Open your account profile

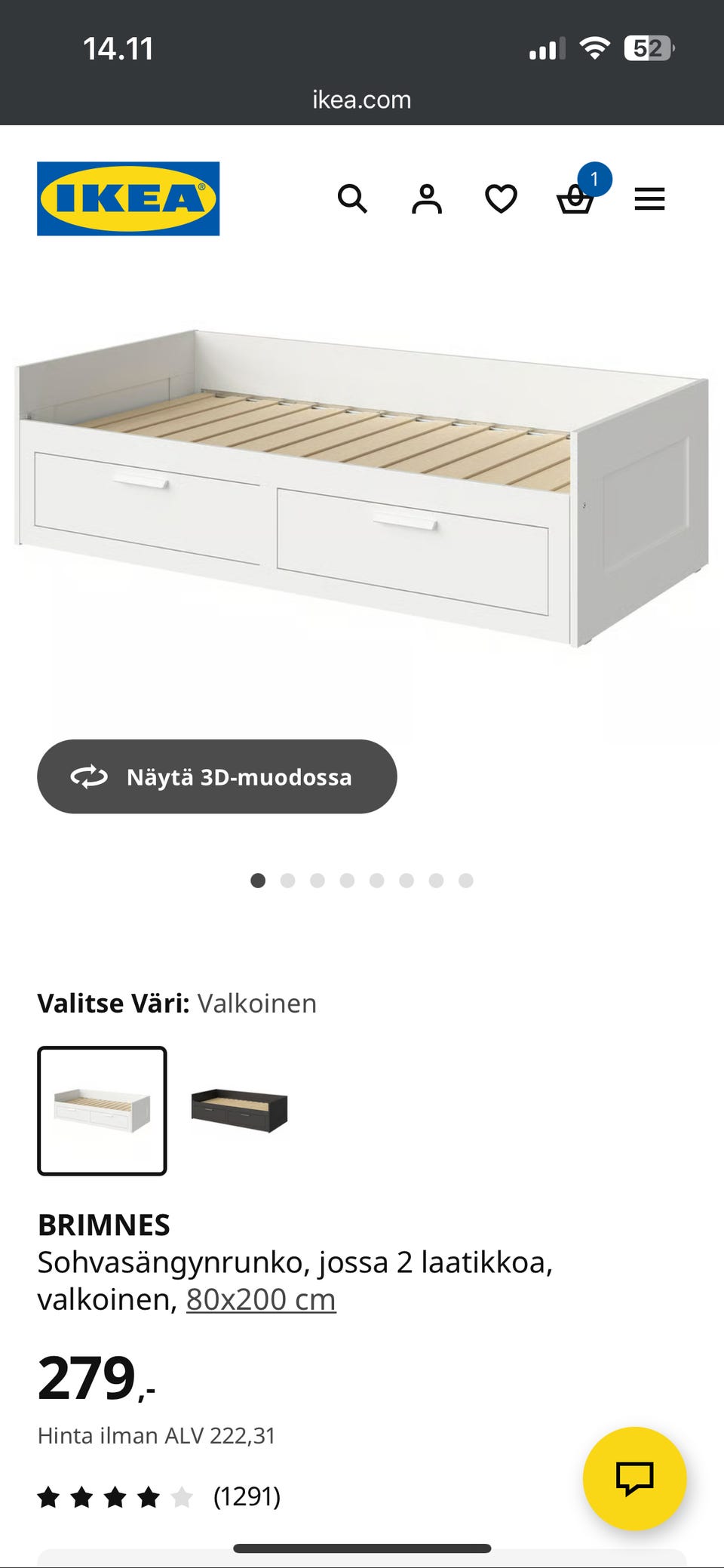pos(427,198)
